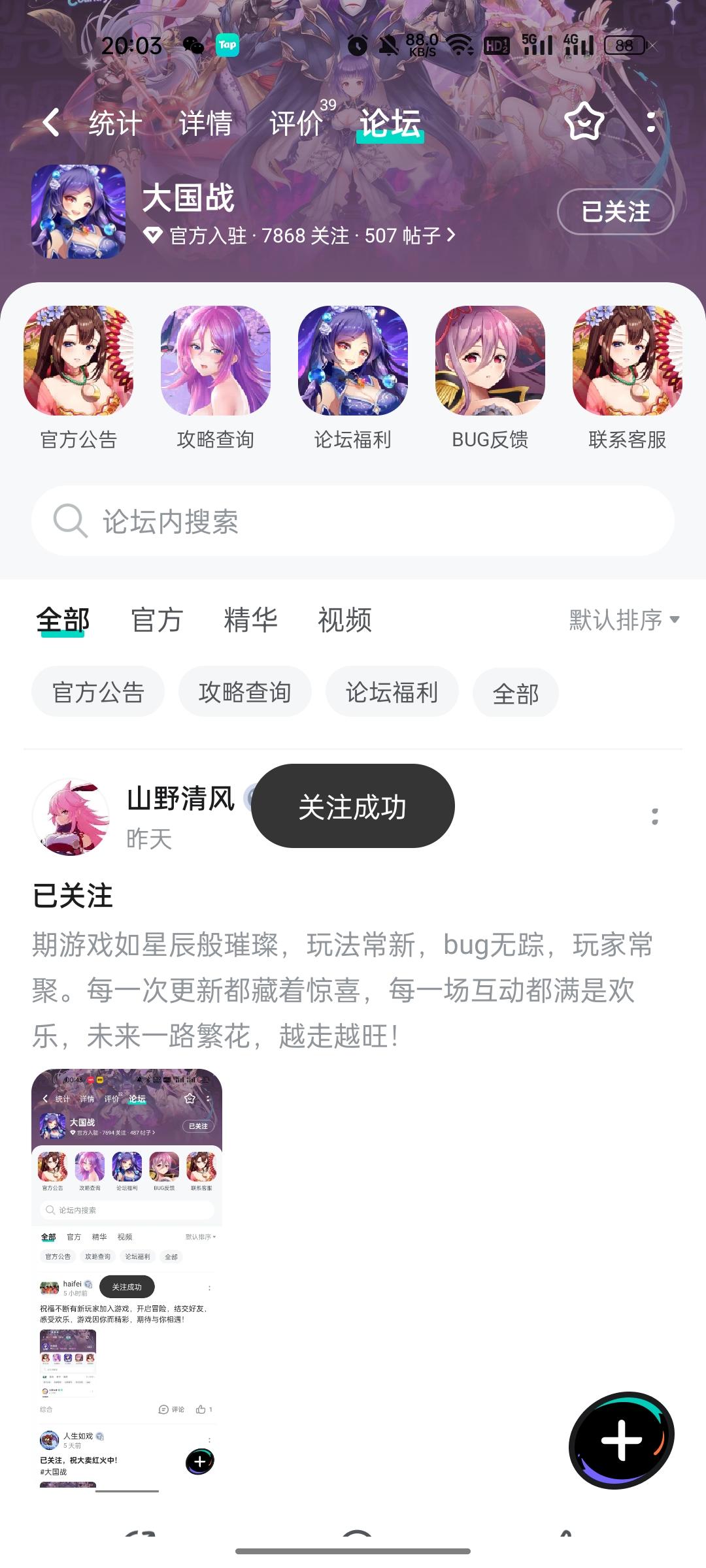Viewport: 706px width, 1568px height.
Task: Open the 官方公告 shortcut tile
Action: click(78, 378)
